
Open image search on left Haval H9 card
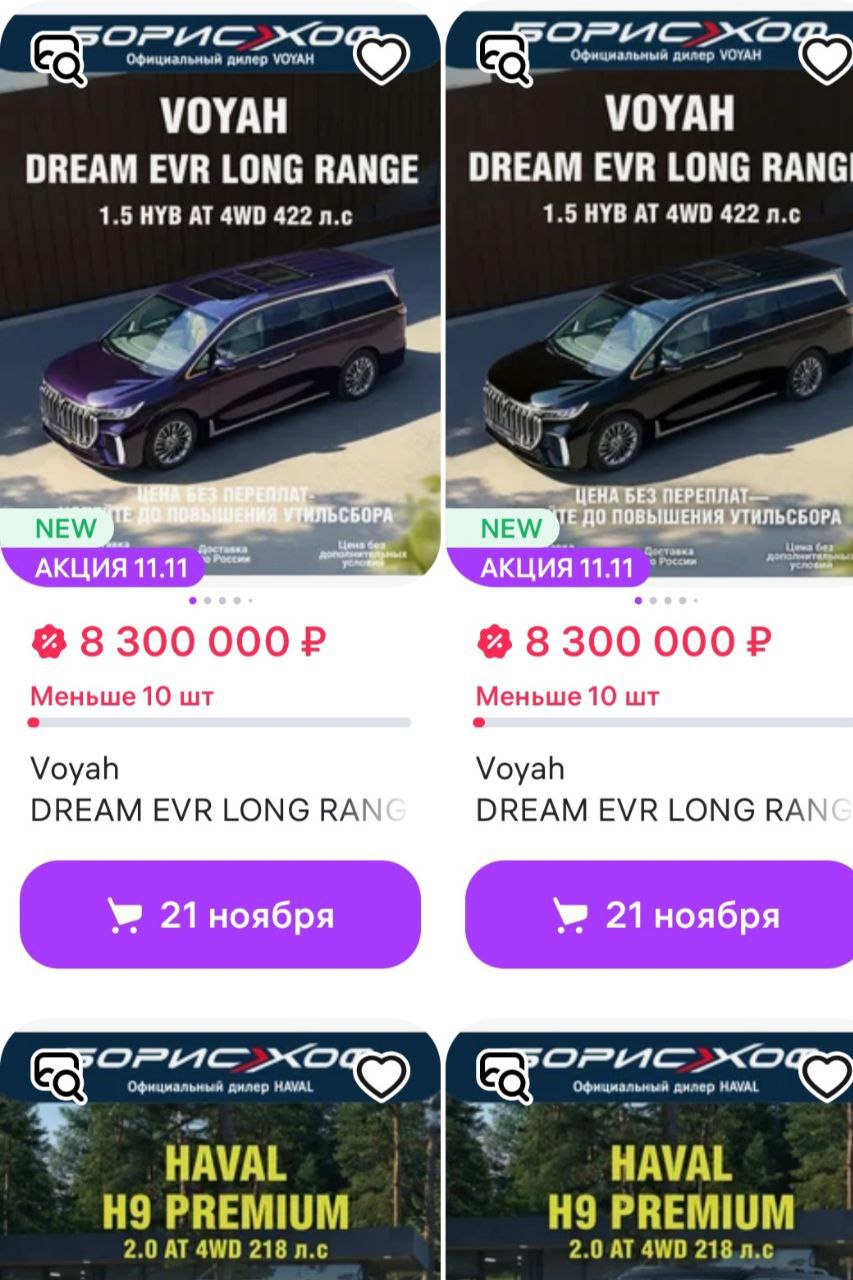click(58, 1073)
